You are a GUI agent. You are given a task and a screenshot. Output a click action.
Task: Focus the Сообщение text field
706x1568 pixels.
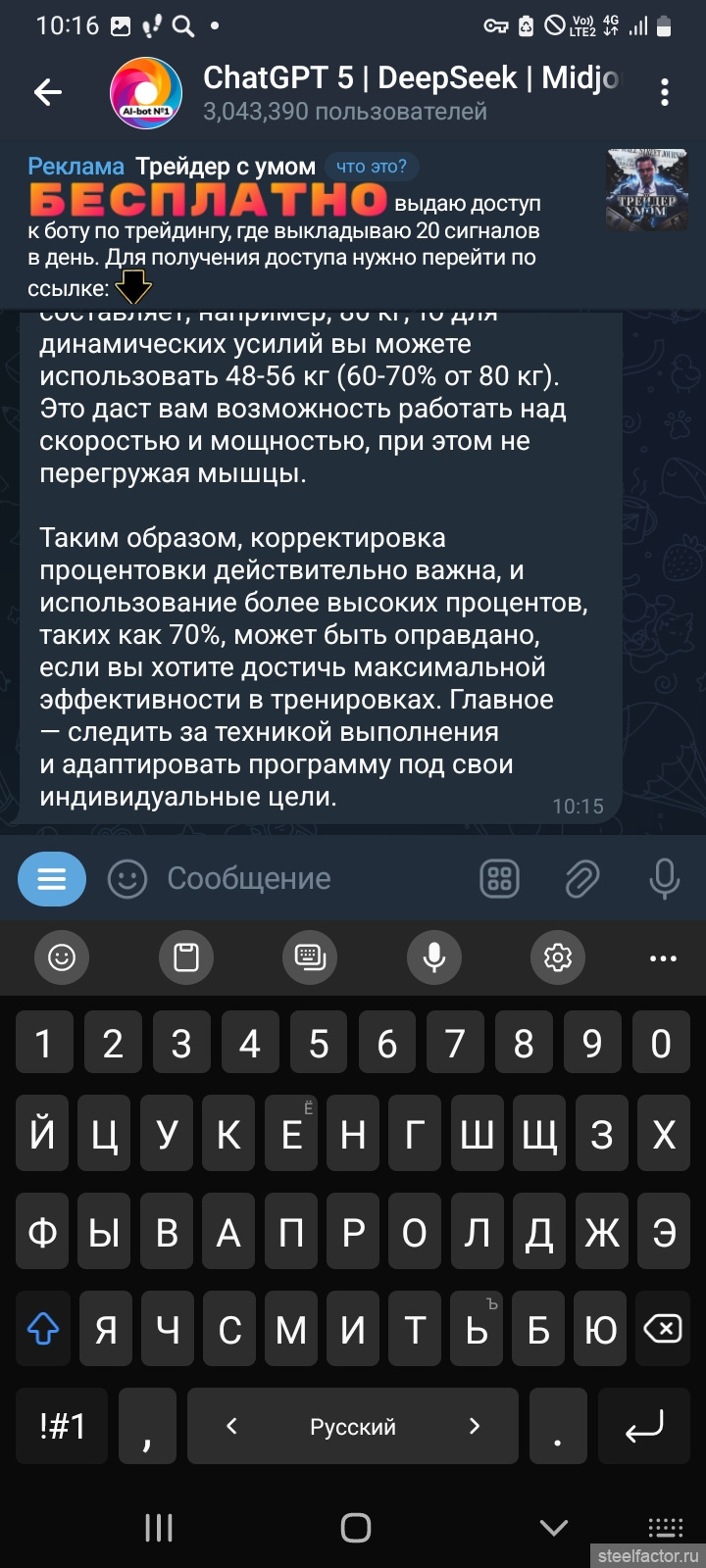tap(294, 879)
